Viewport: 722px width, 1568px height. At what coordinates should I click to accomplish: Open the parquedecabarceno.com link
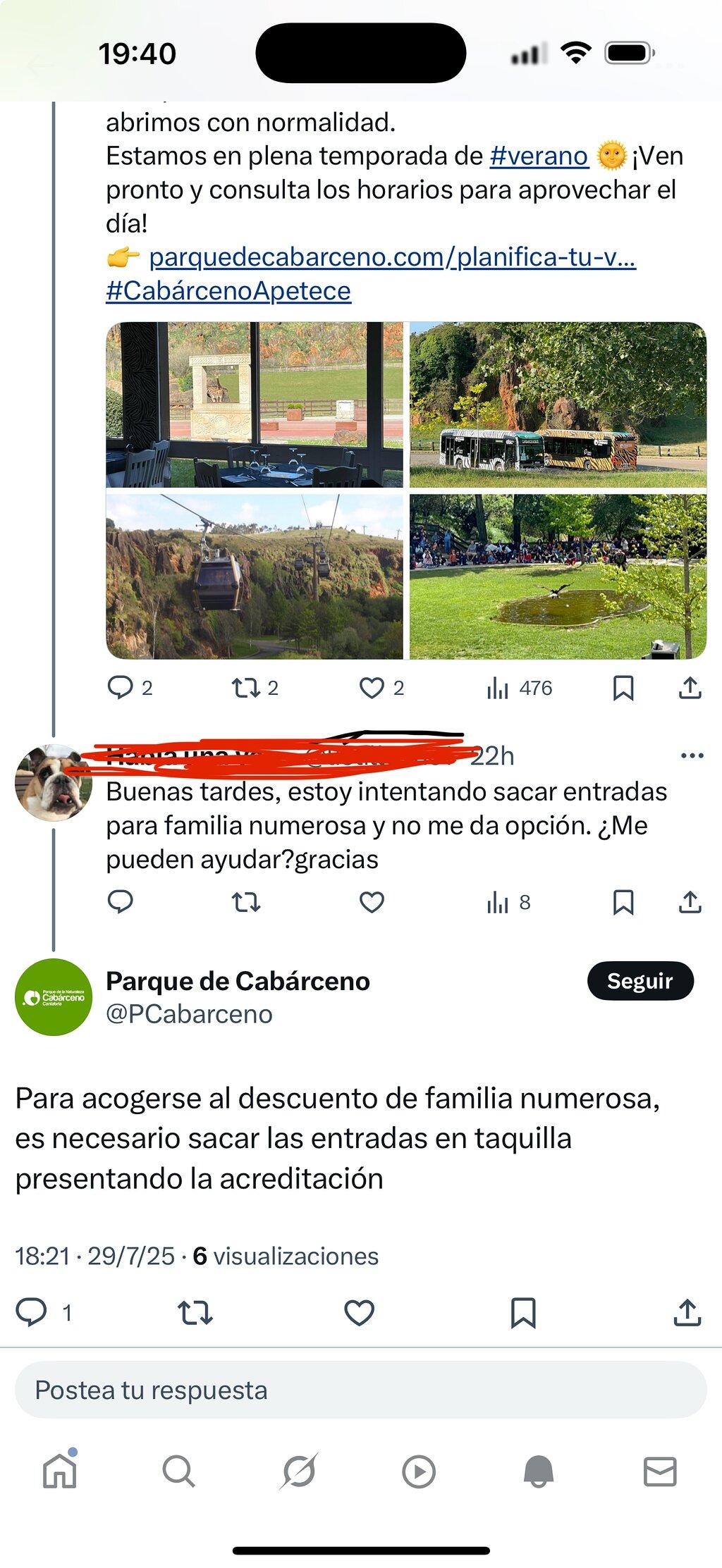coord(392,257)
